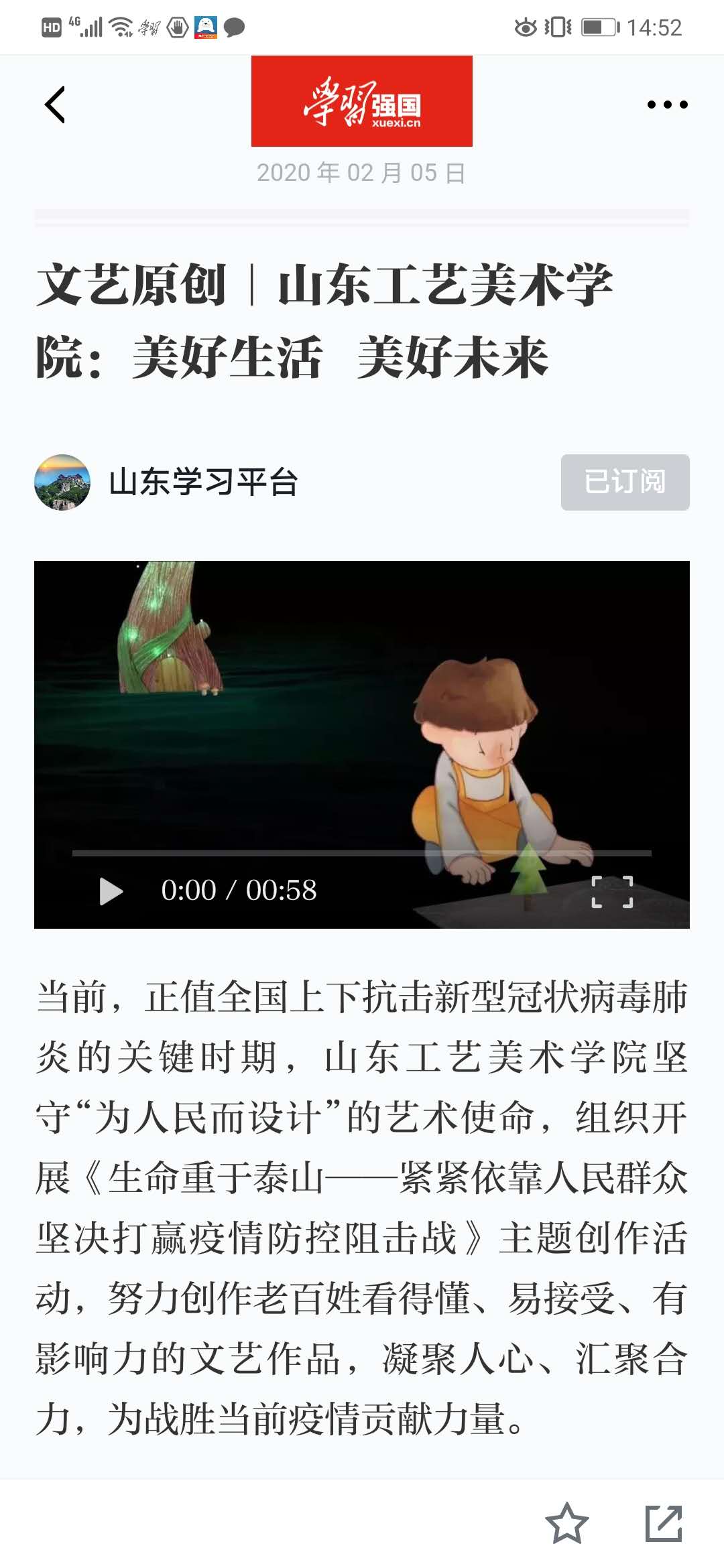Share this article
Image resolution: width=724 pixels, height=1568 pixels.
pos(664,1523)
